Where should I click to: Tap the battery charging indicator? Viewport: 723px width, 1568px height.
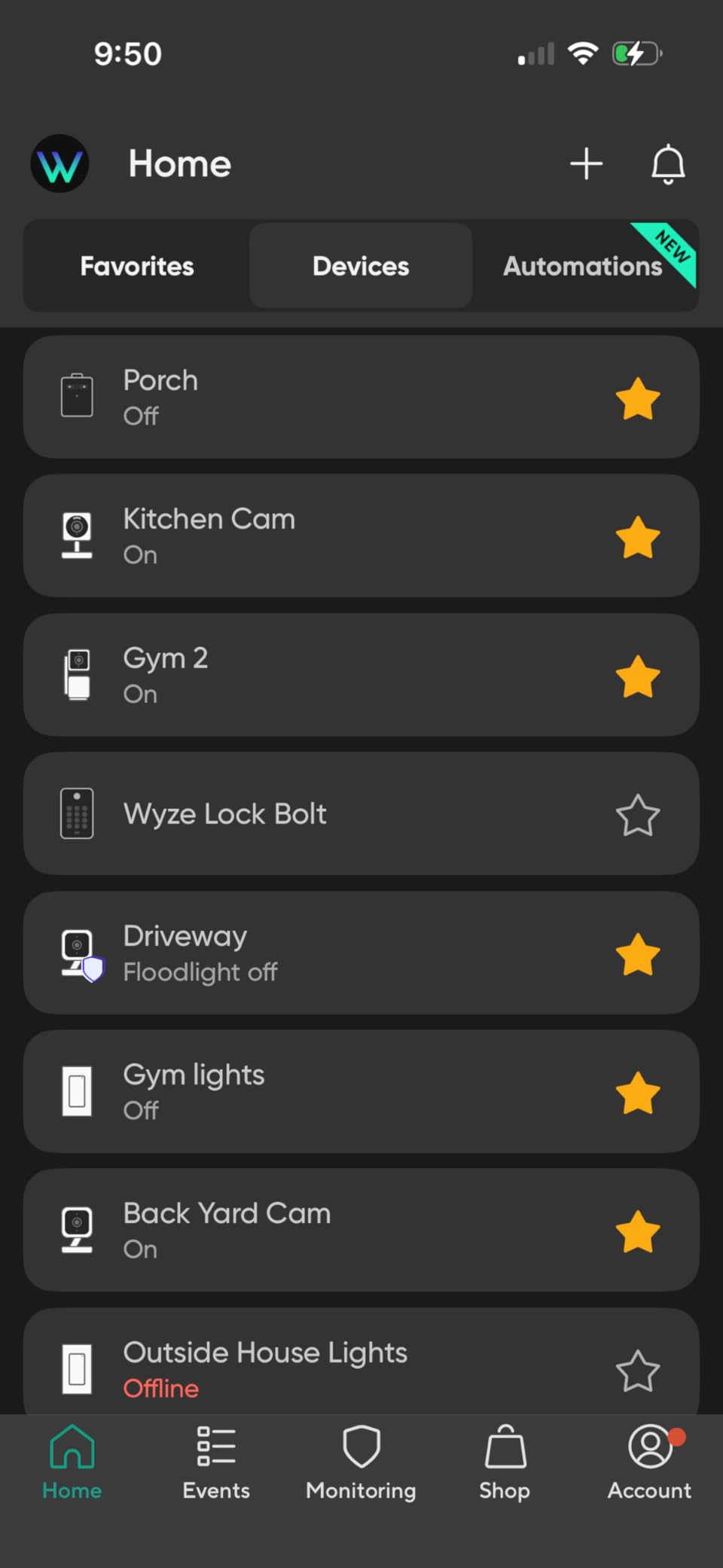635,53
